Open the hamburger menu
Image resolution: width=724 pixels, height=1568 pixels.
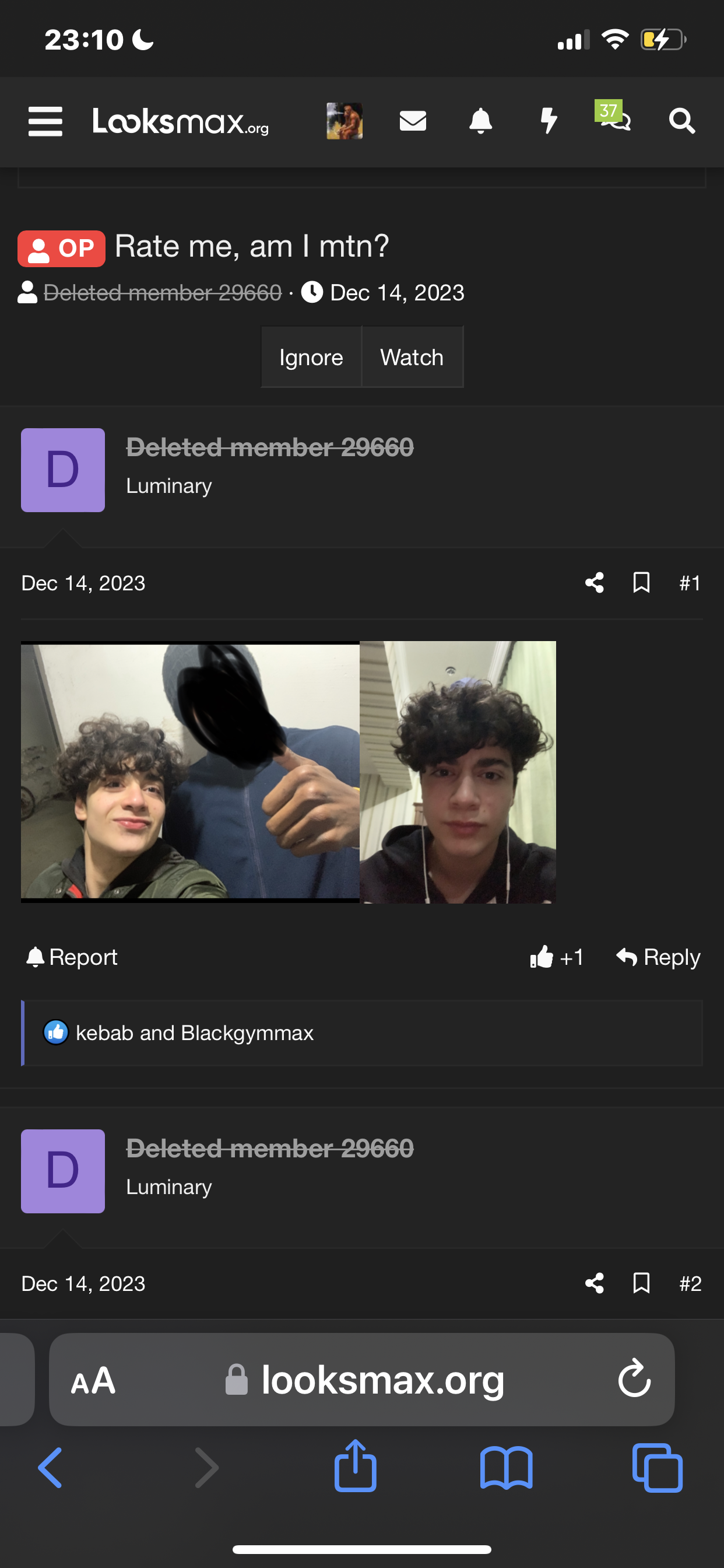click(x=45, y=121)
